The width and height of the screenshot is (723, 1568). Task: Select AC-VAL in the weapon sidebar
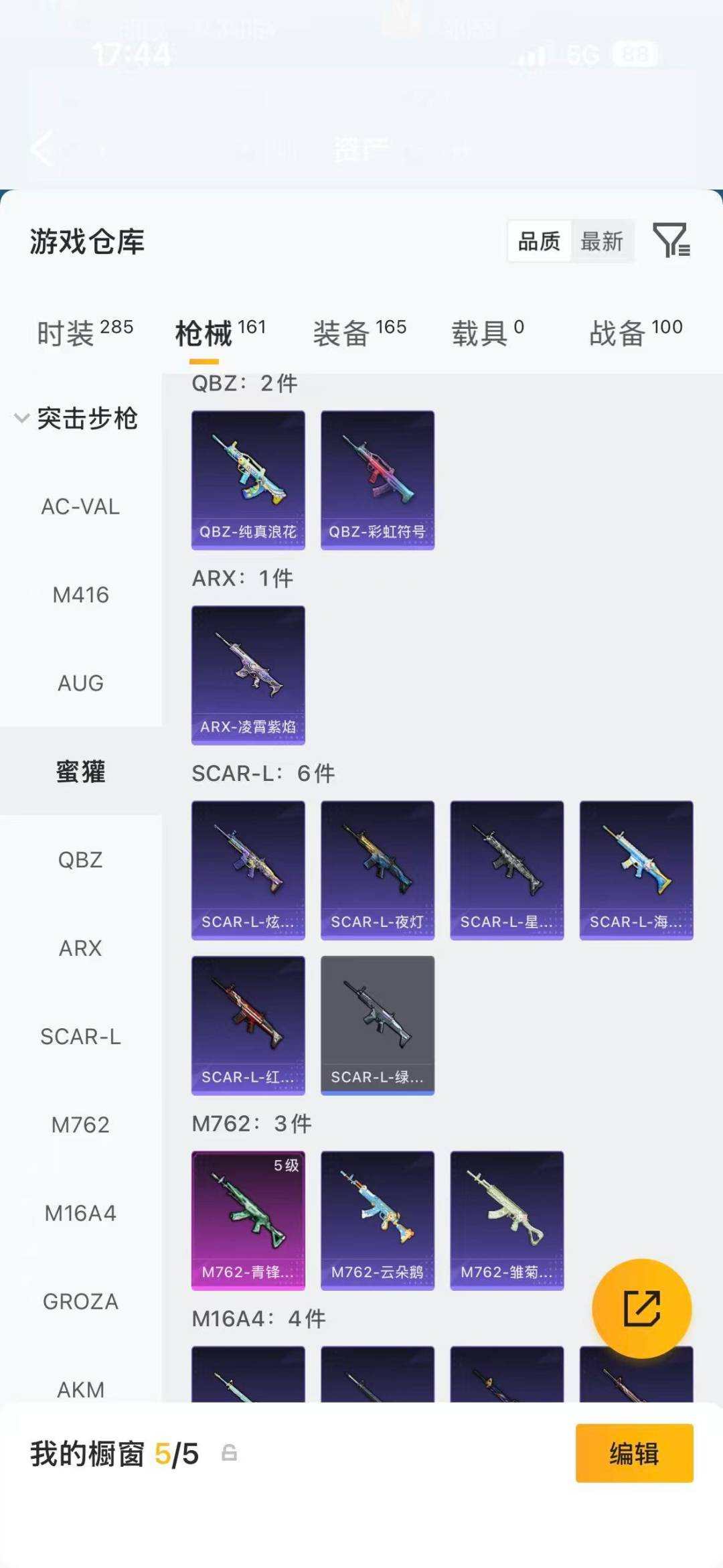(x=80, y=507)
